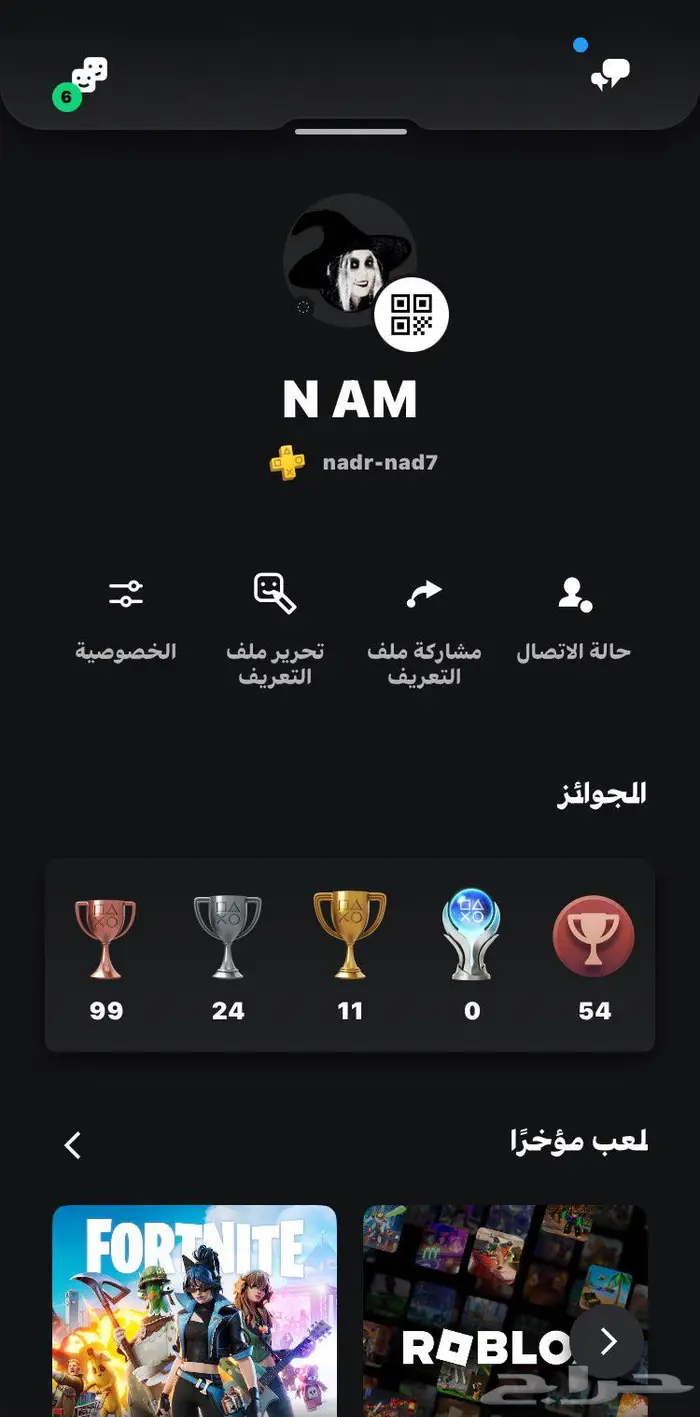Expand the لعب مؤخرًا recently played list
700x1417 pixels.
(x=73, y=1145)
